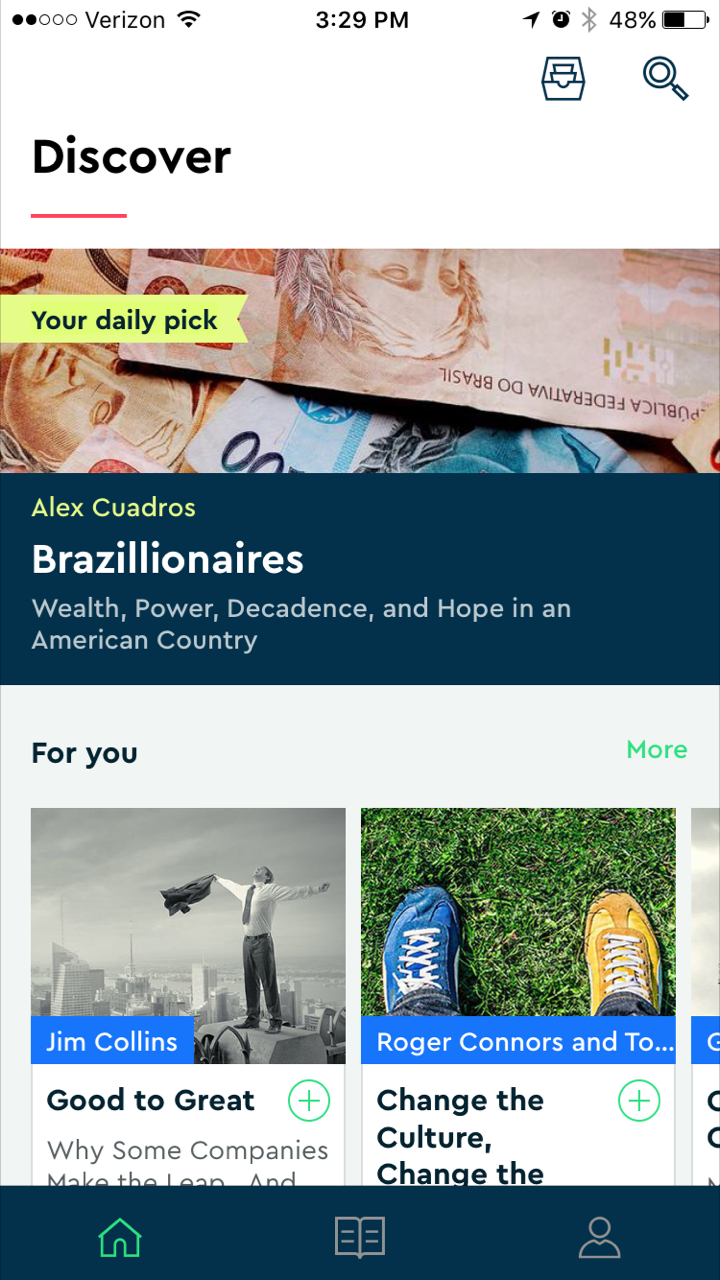Open the search magnifier icon

pos(665,78)
